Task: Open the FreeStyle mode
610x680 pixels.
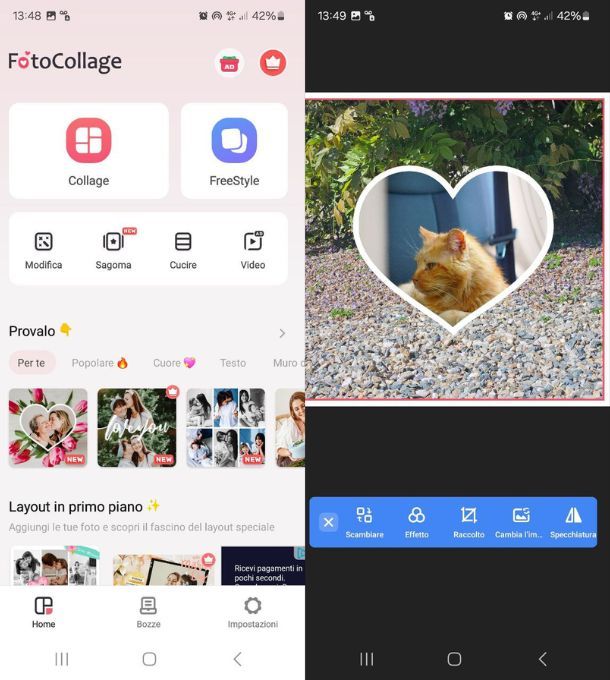Action: 234,150
